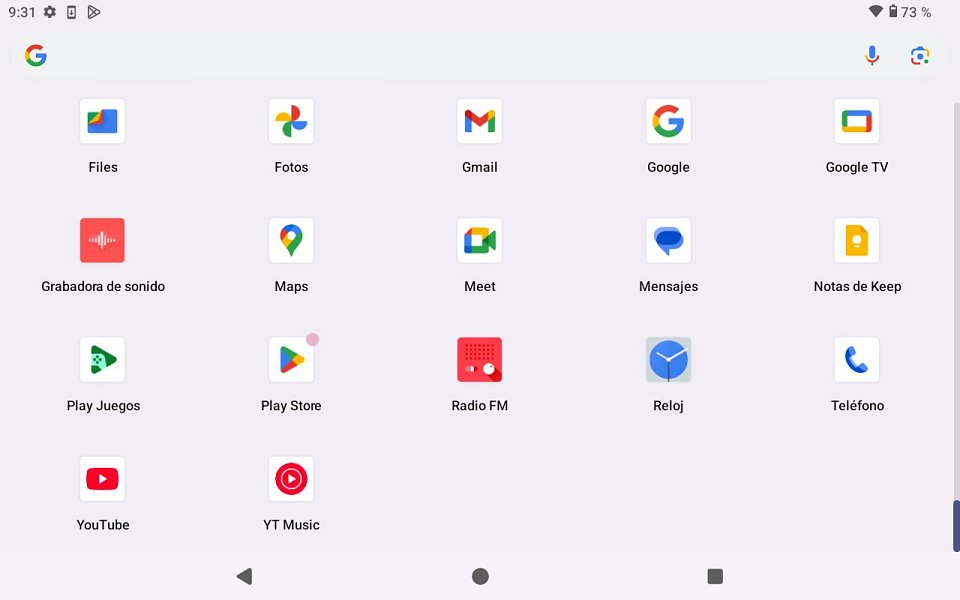
Task: Open the Play Store
Action: click(291, 360)
